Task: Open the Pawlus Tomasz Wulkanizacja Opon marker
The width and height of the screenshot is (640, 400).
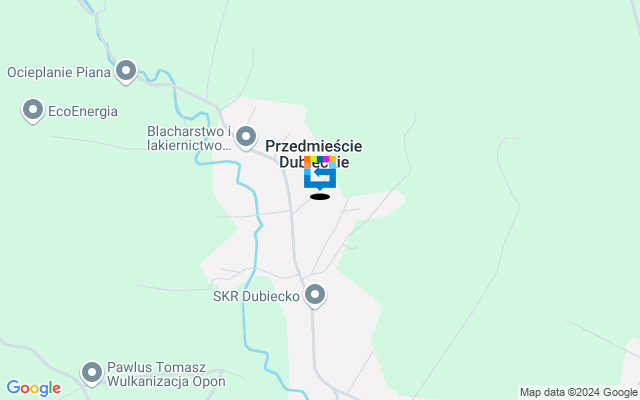Action: (x=92, y=373)
